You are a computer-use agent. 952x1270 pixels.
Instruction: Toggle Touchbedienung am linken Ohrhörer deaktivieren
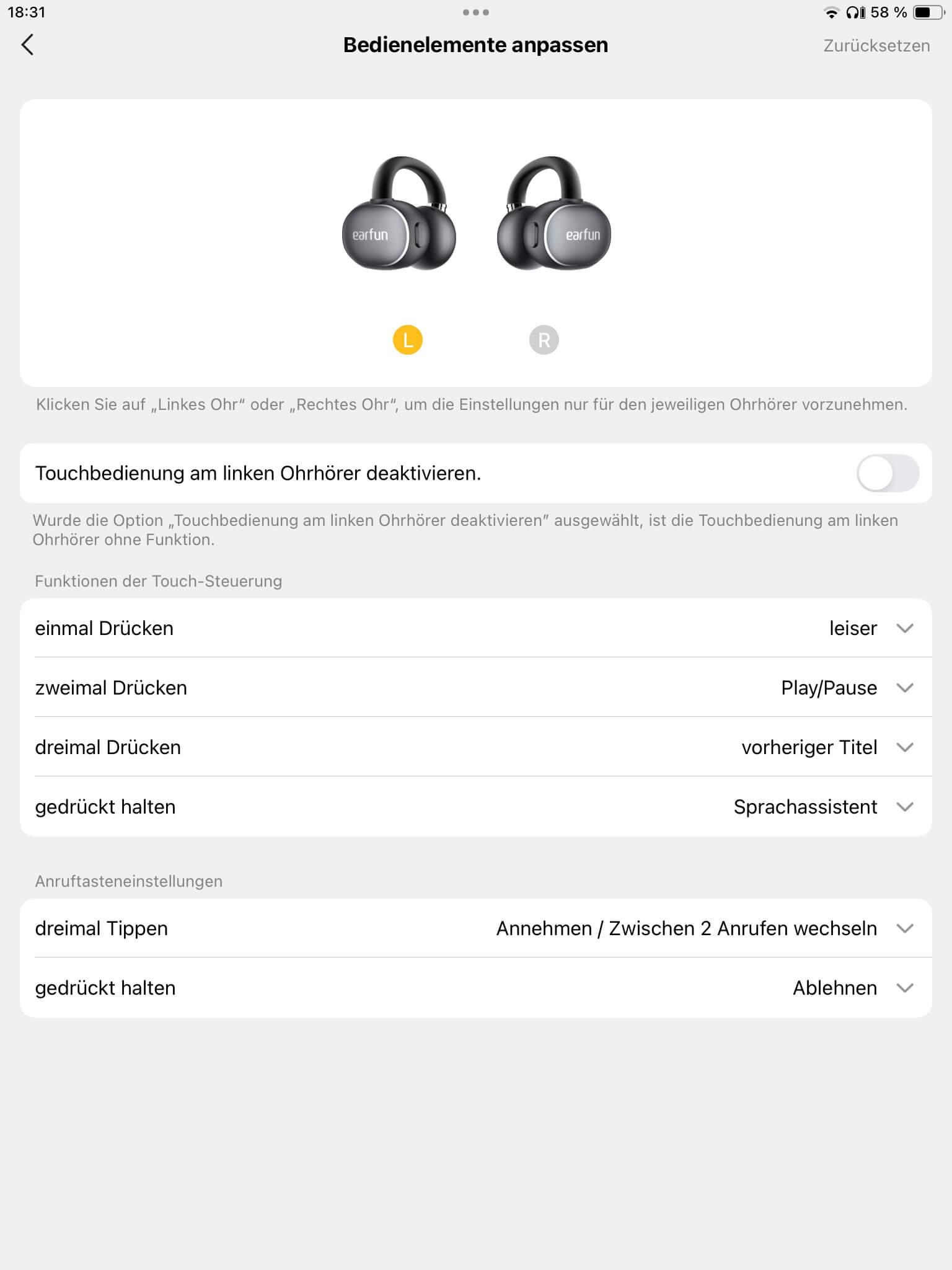click(x=887, y=473)
